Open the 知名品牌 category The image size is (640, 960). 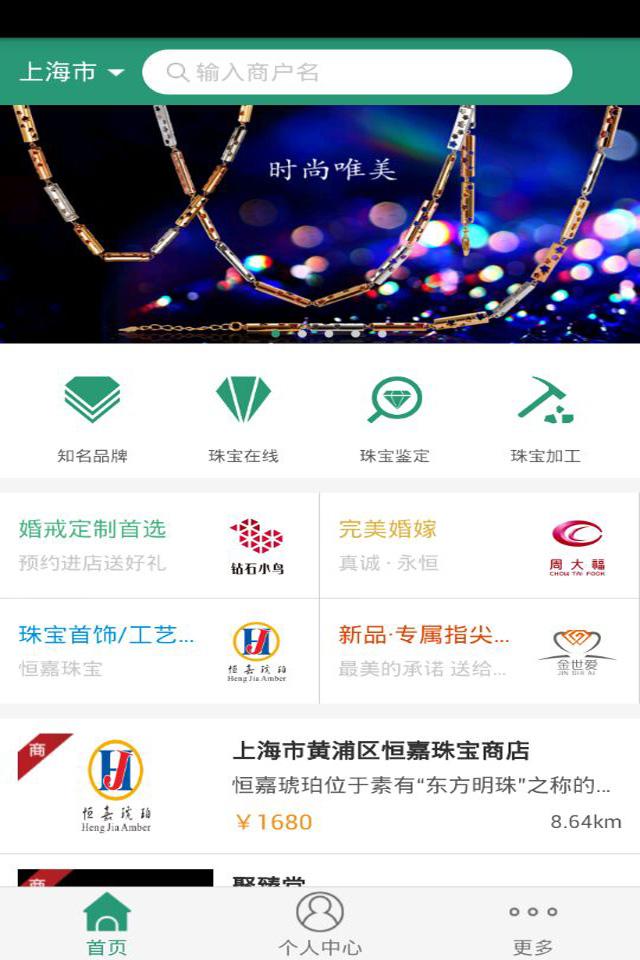(92, 418)
